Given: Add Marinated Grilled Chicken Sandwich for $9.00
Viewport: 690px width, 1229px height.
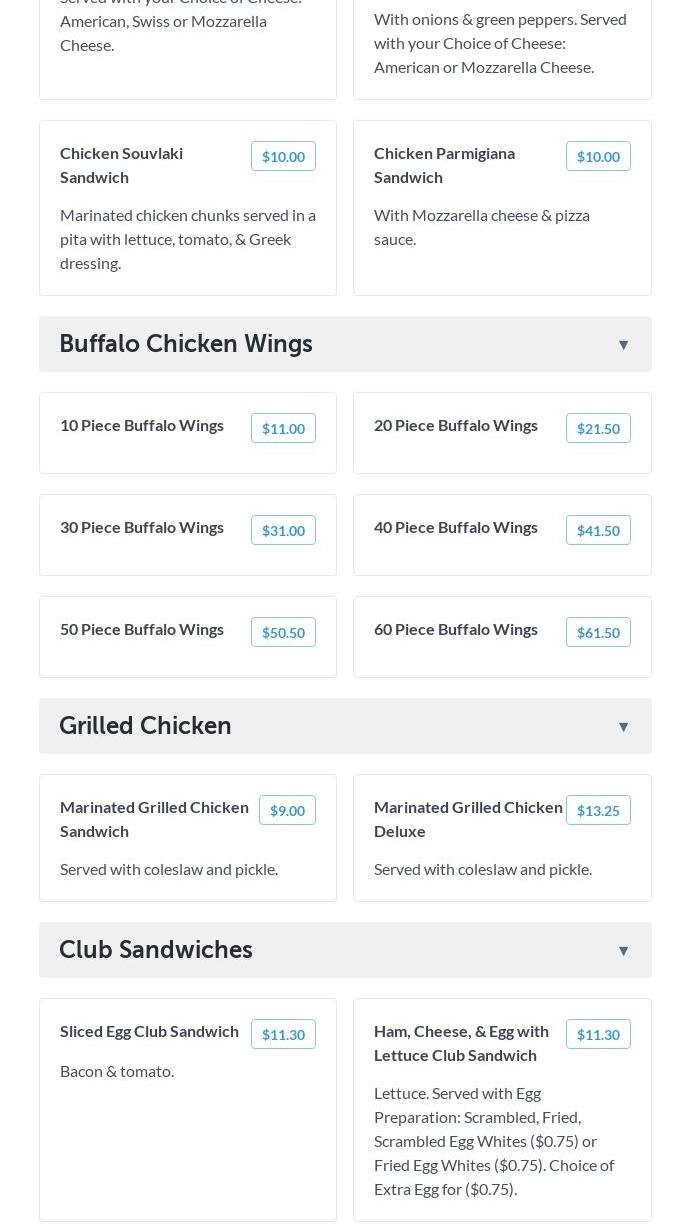Looking at the screenshot, I should tap(287, 810).
